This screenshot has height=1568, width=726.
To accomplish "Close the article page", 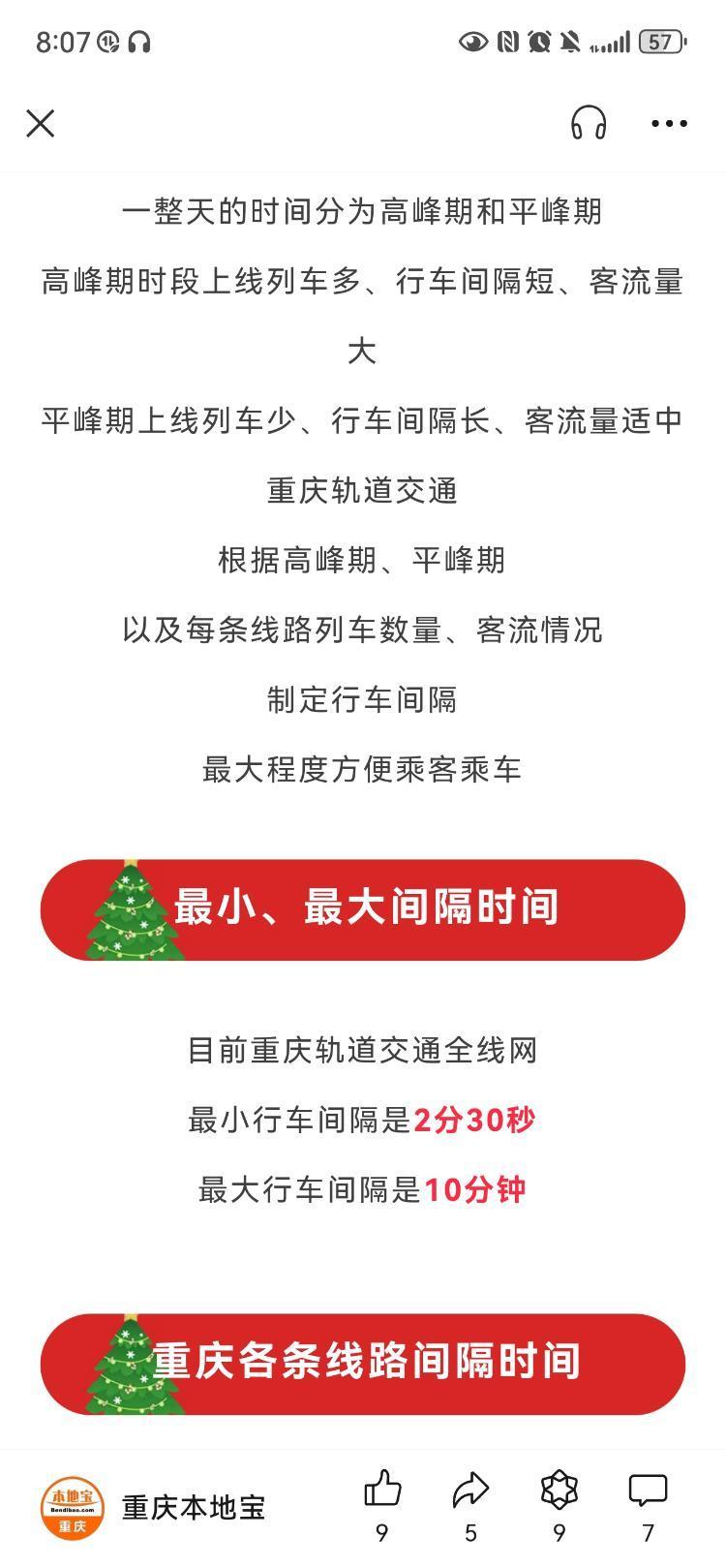I will click(41, 124).
